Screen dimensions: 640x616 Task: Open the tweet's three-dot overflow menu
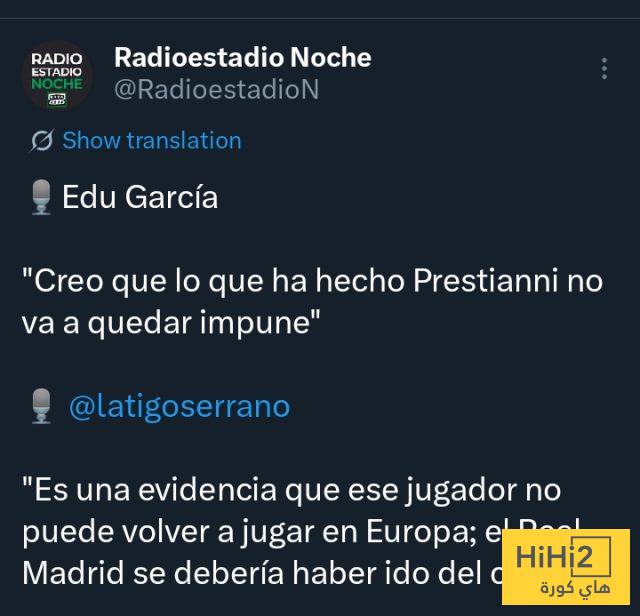pos(604,69)
